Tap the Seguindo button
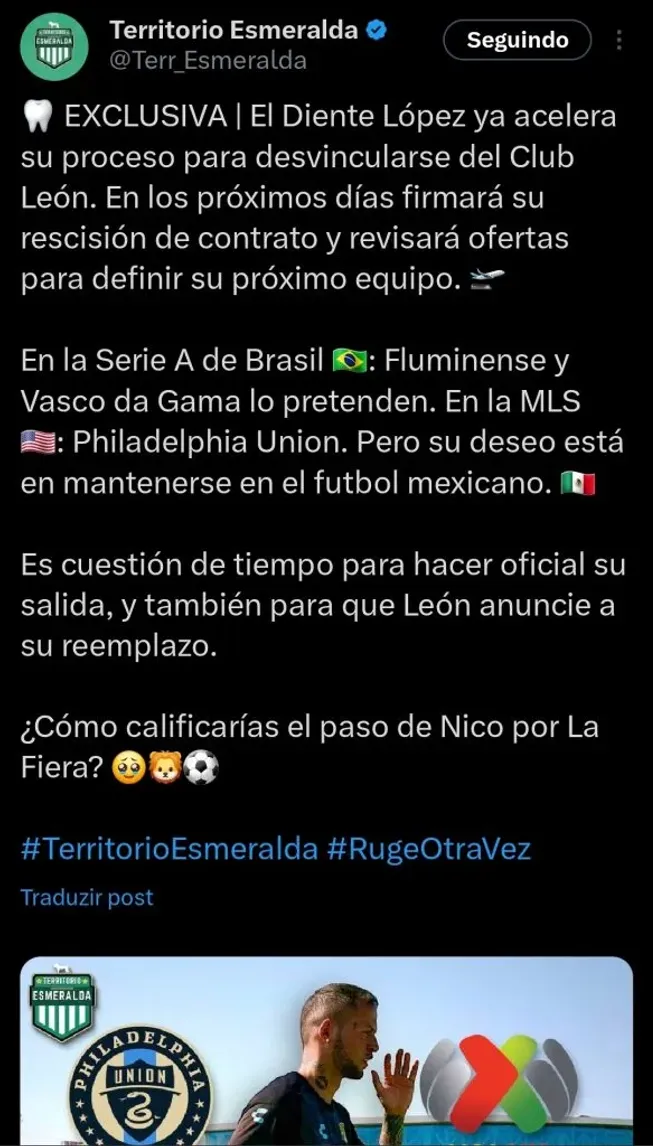 tap(517, 40)
